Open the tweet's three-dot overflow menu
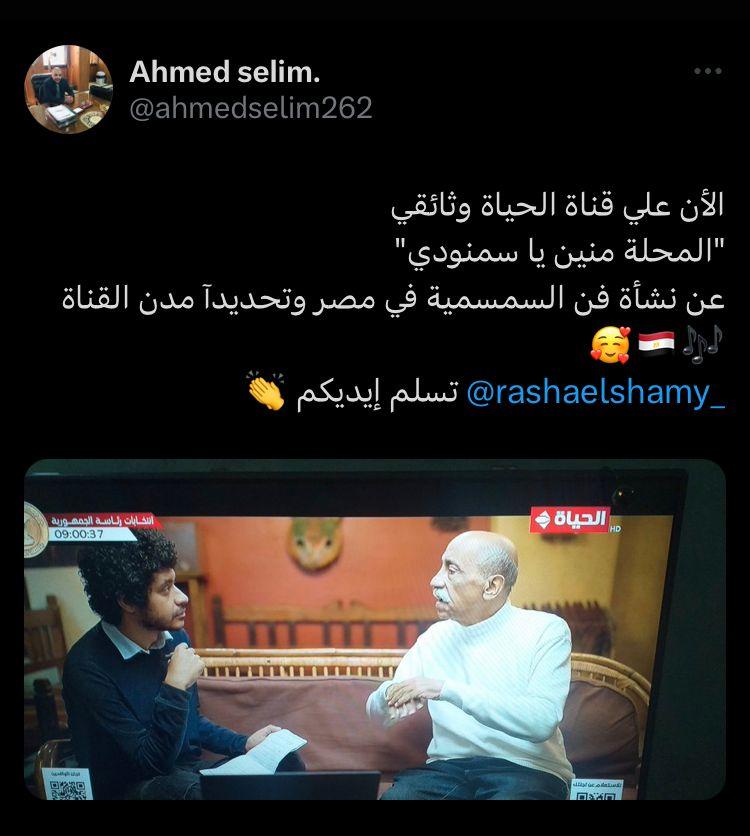Viewport: 750px width, 836px height. [x=707, y=71]
